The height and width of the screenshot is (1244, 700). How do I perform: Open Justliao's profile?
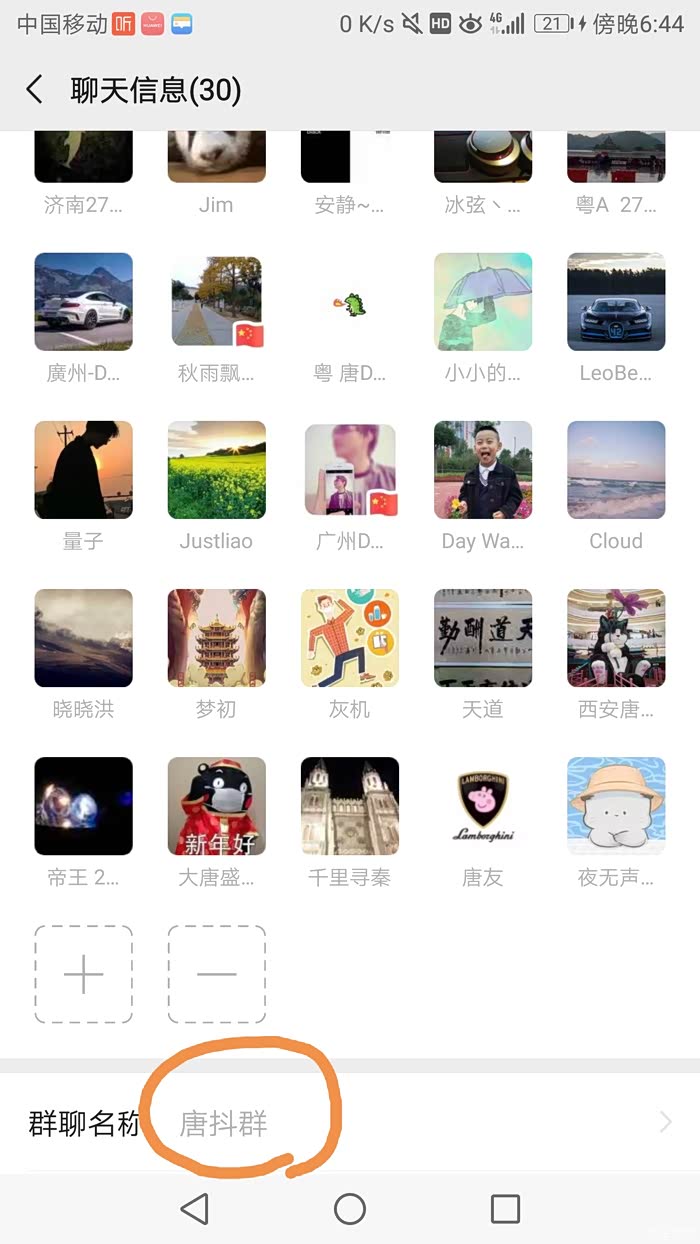coord(216,470)
